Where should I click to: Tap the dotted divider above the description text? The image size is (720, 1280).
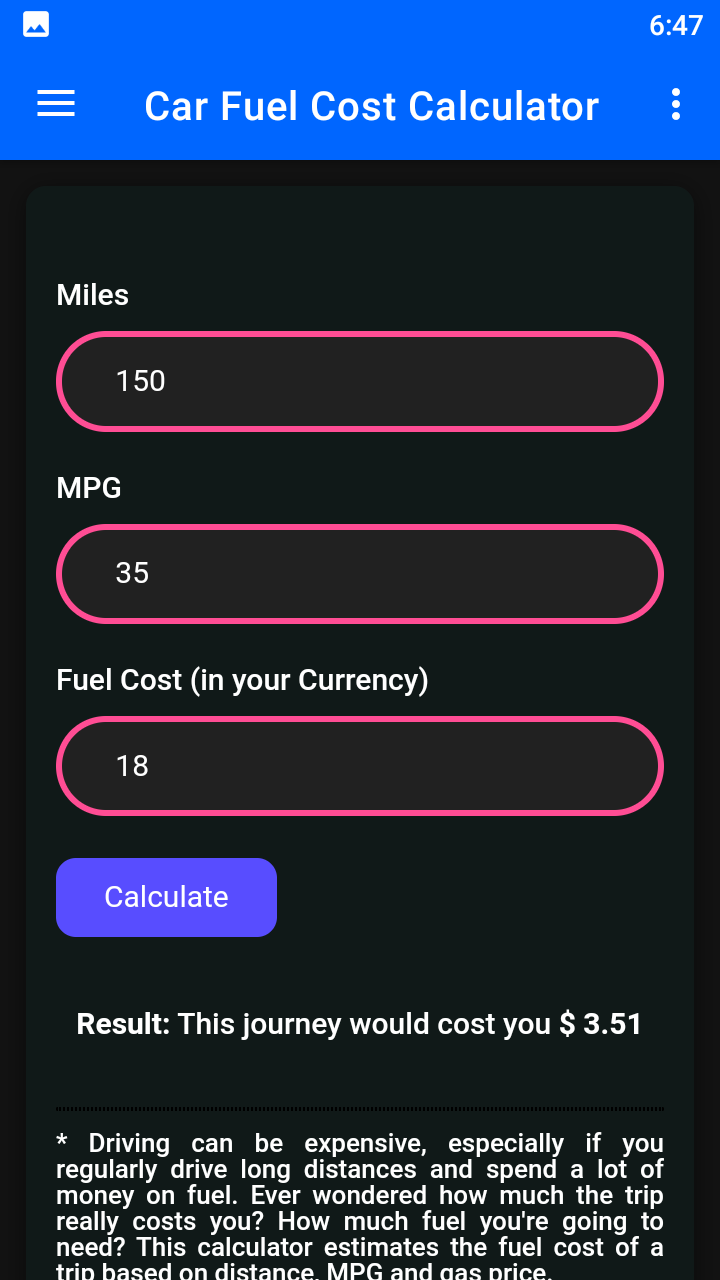(x=360, y=1108)
